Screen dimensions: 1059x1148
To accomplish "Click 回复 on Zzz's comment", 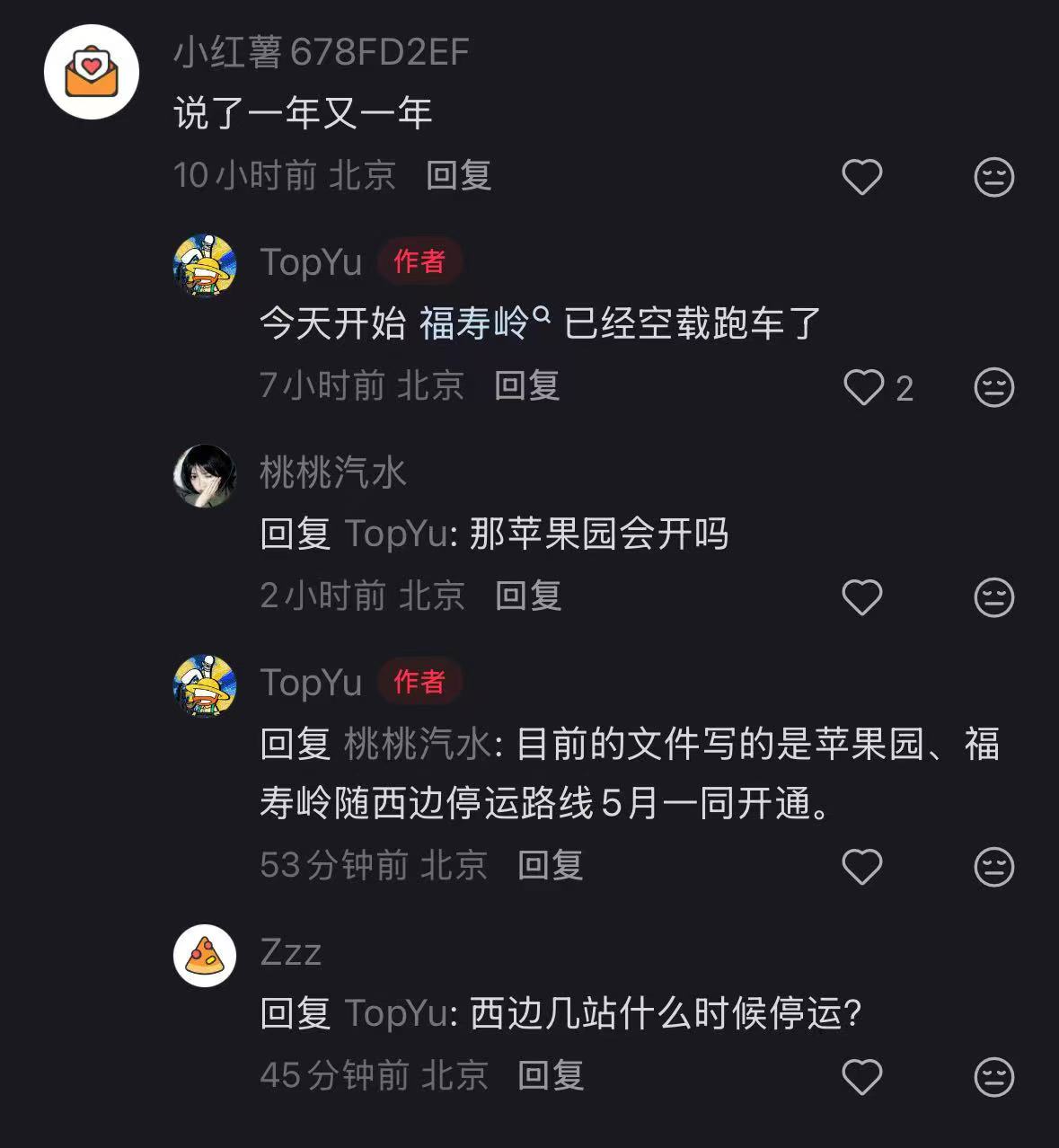I will pos(550,1075).
